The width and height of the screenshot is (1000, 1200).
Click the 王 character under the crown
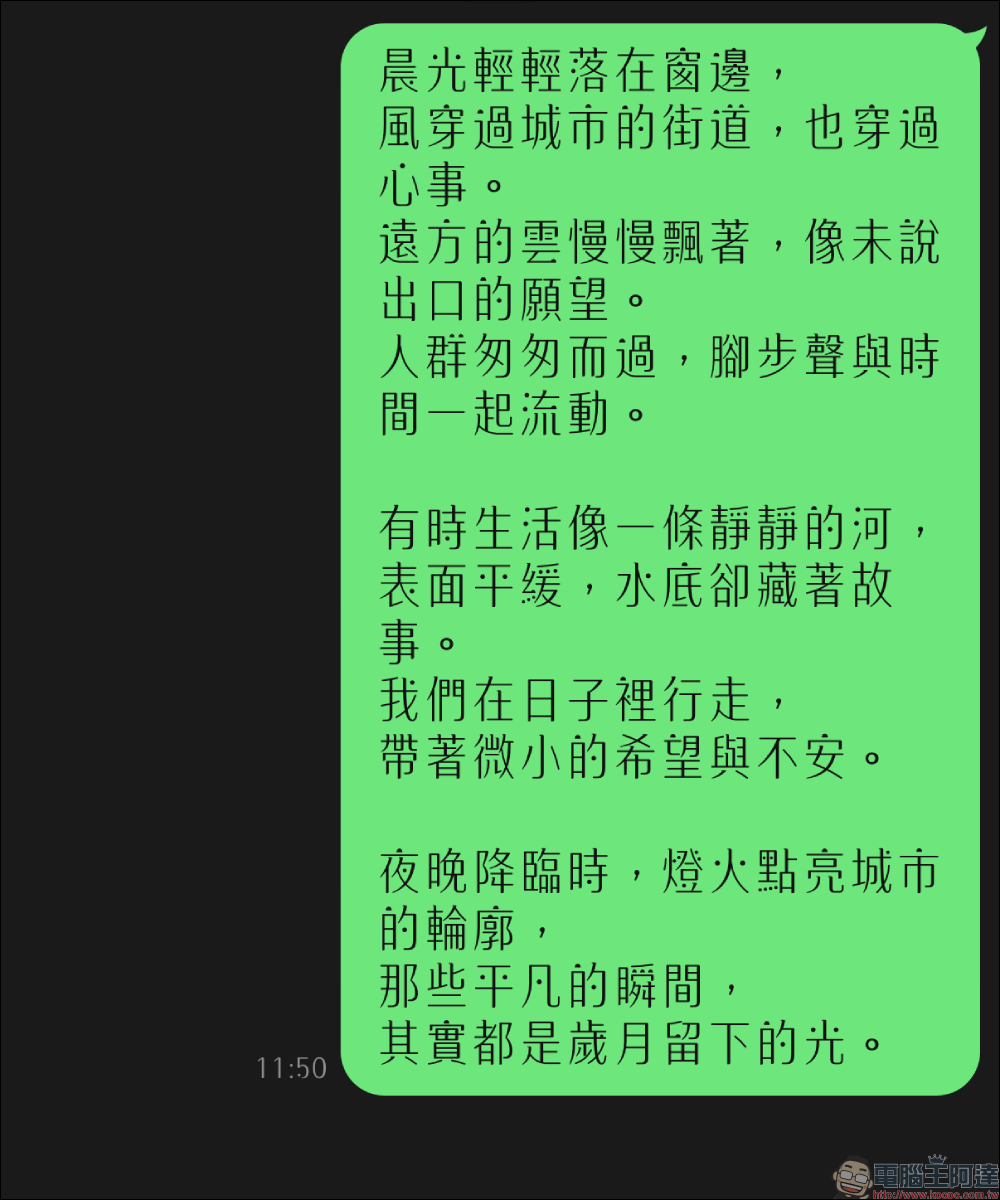[x=934, y=1174]
